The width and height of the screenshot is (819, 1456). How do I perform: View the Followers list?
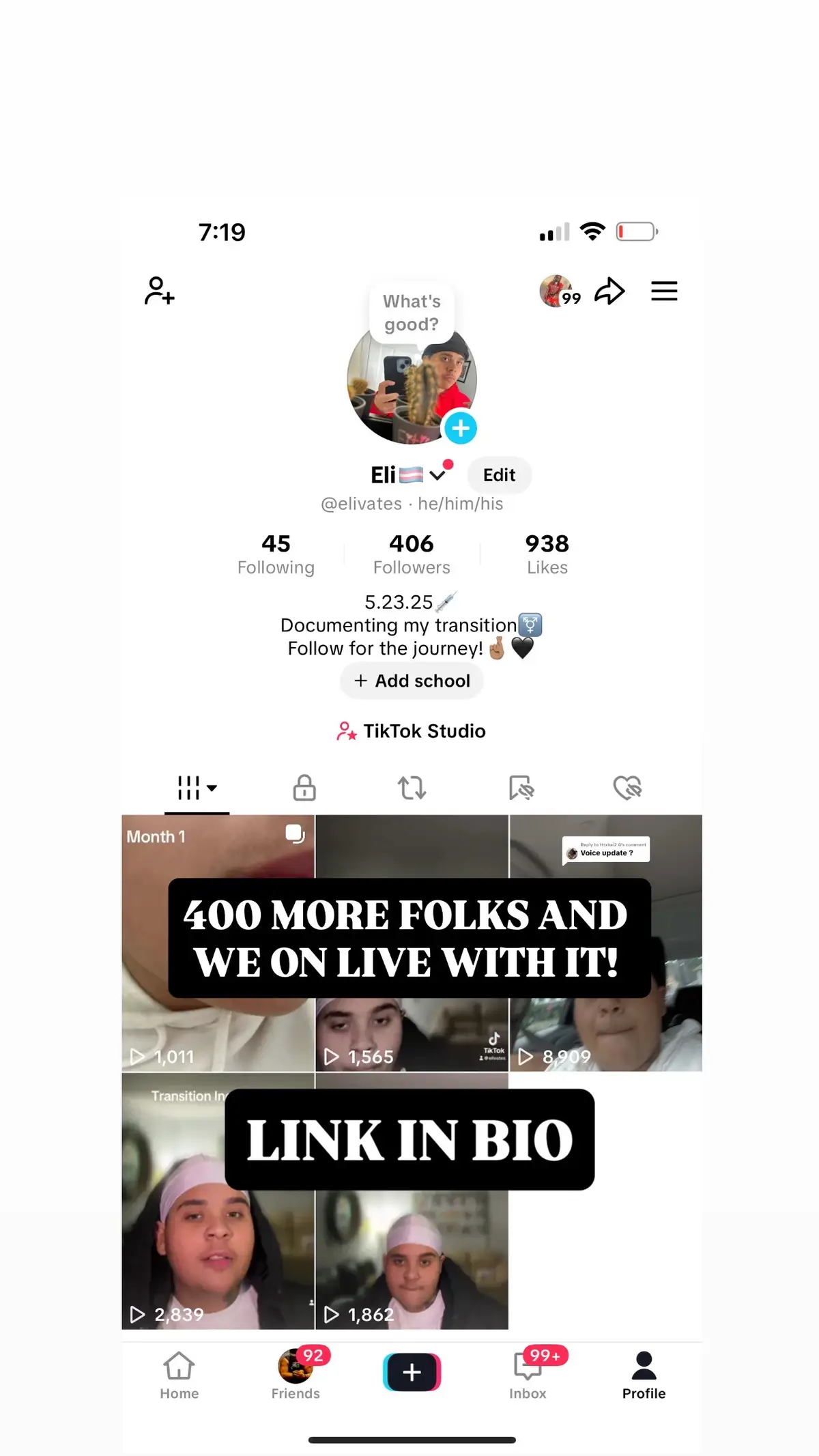click(412, 554)
